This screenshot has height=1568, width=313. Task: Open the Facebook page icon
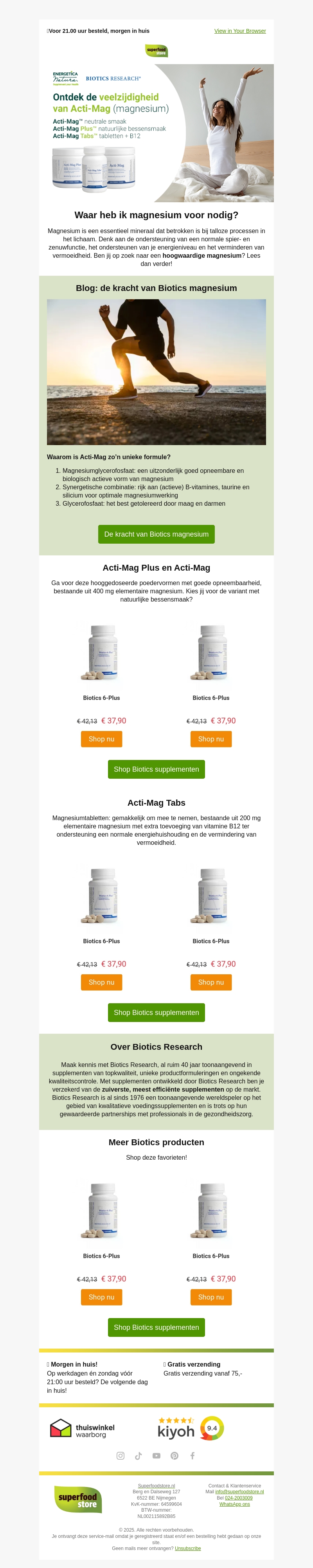192,1455
